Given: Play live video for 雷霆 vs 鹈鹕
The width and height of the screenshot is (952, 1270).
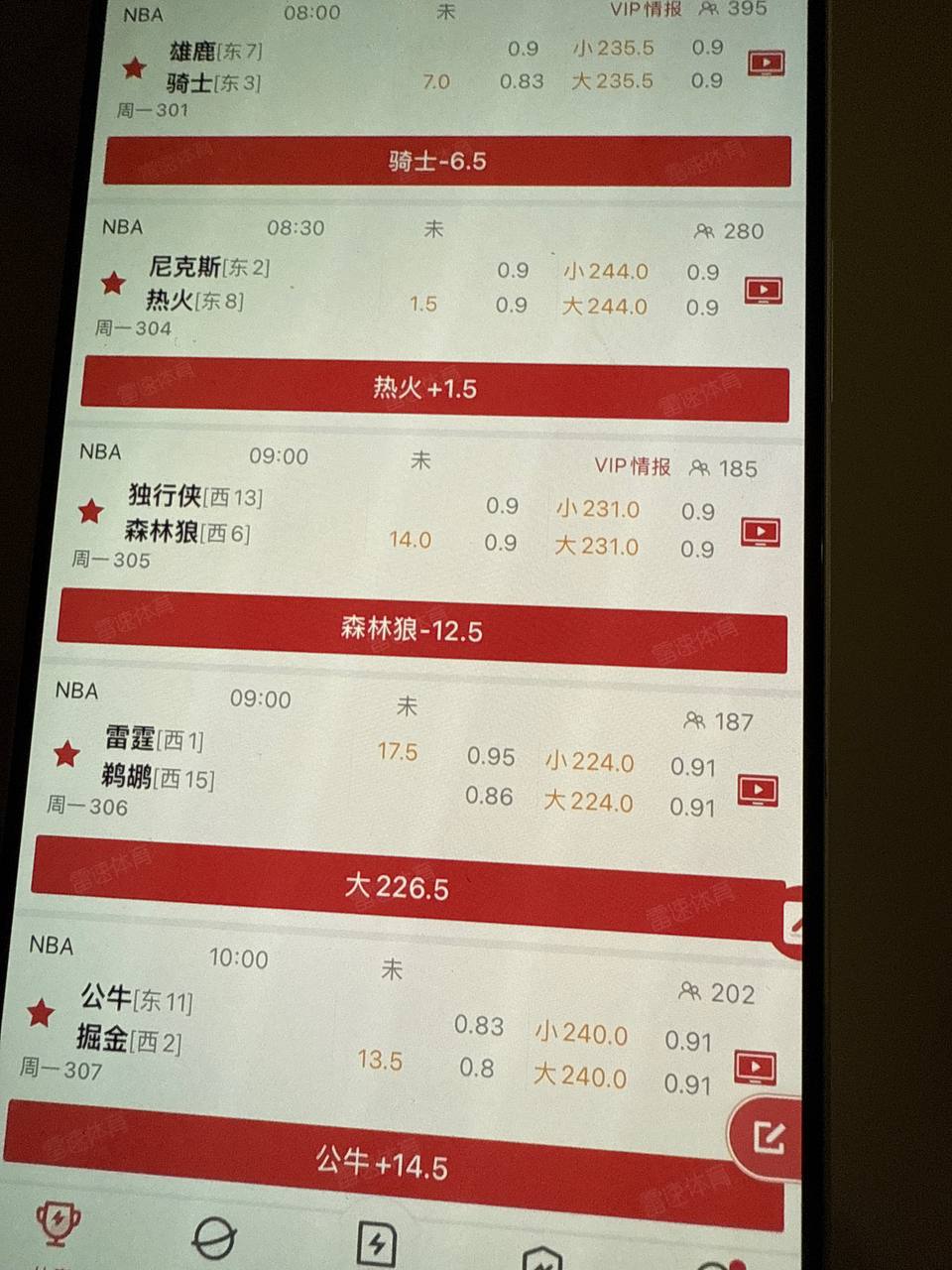Looking at the screenshot, I should click(x=758, y=790).
